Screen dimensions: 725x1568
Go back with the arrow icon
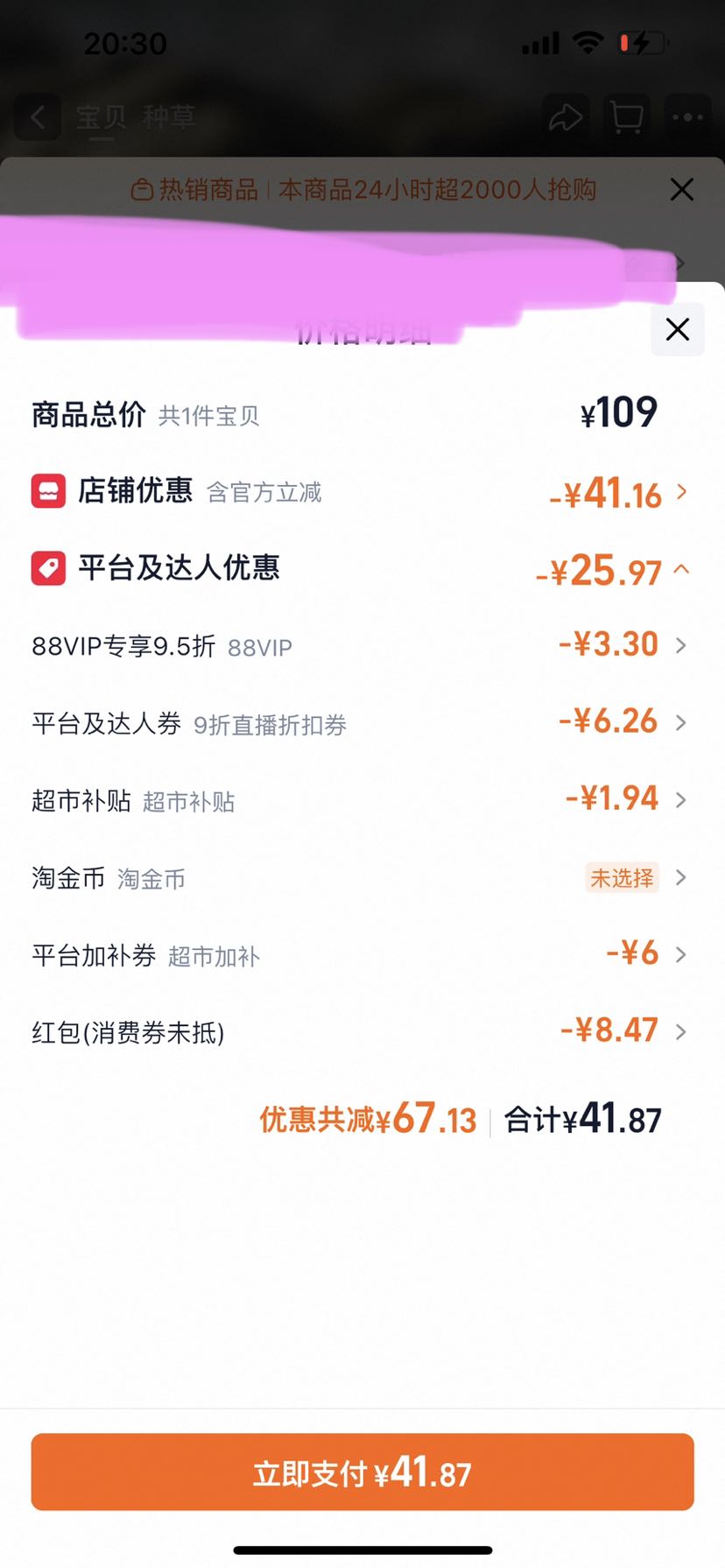point(38,116)
